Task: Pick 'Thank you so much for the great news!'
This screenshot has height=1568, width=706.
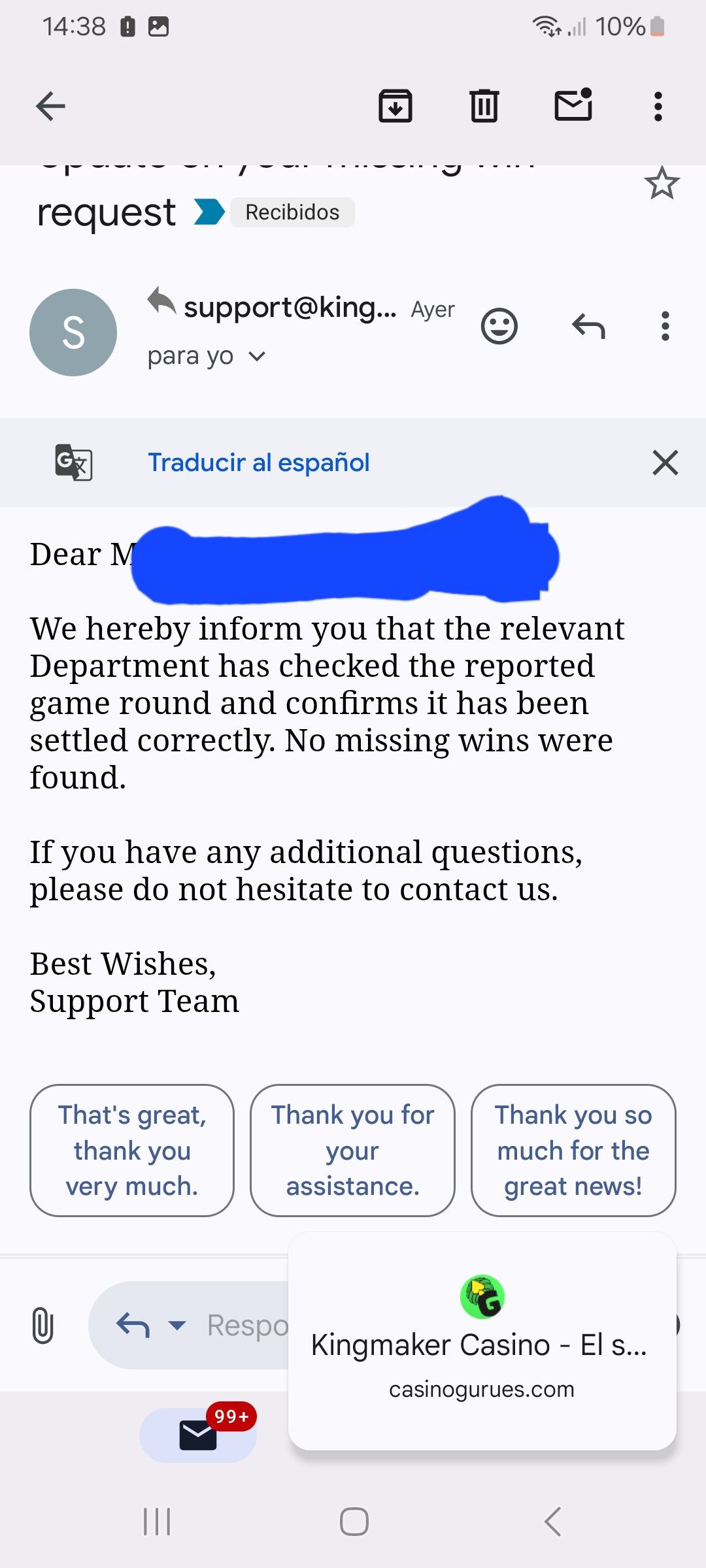Action: pyautogui.click(x=573, y=1151)
